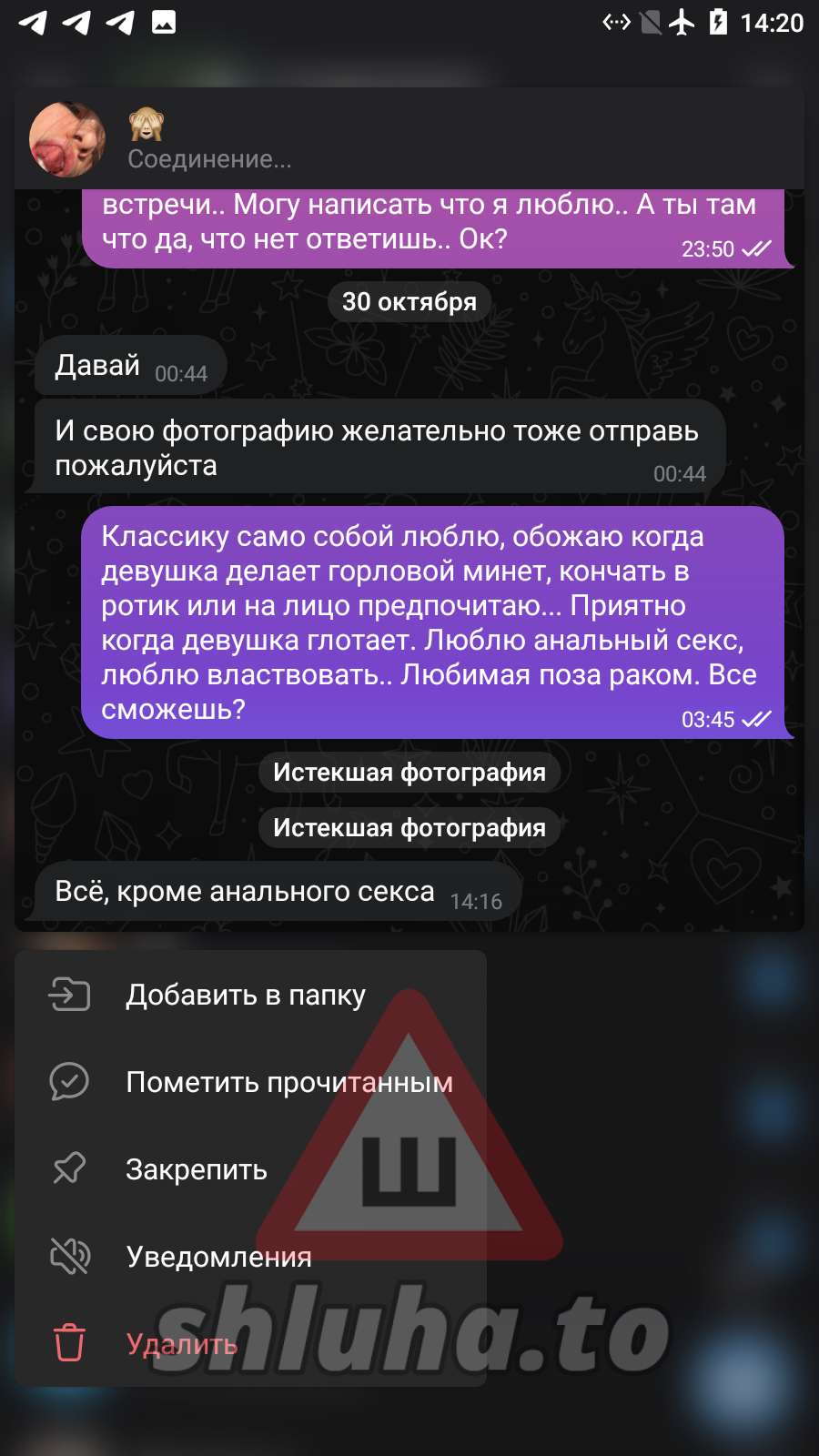Open 'Уведомления' notification settings
819x1456 pixels.
[218, 1257]
